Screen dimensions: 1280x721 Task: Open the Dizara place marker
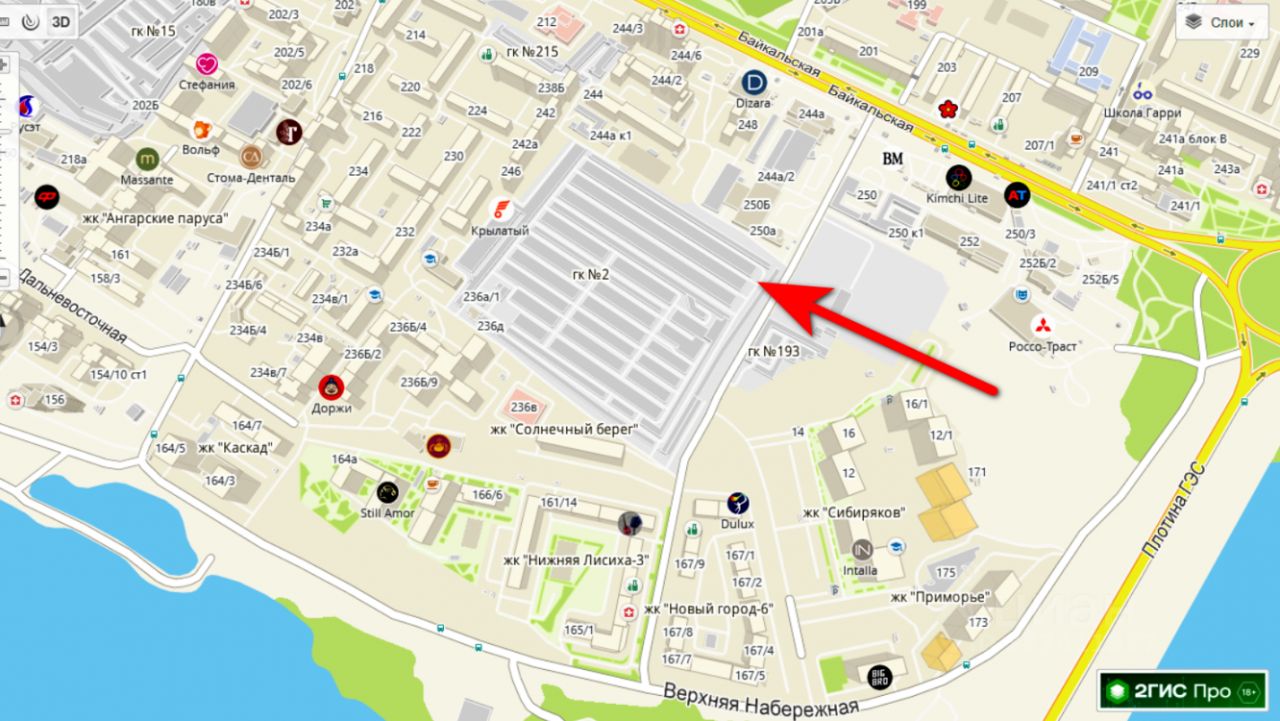click(754, 83)
